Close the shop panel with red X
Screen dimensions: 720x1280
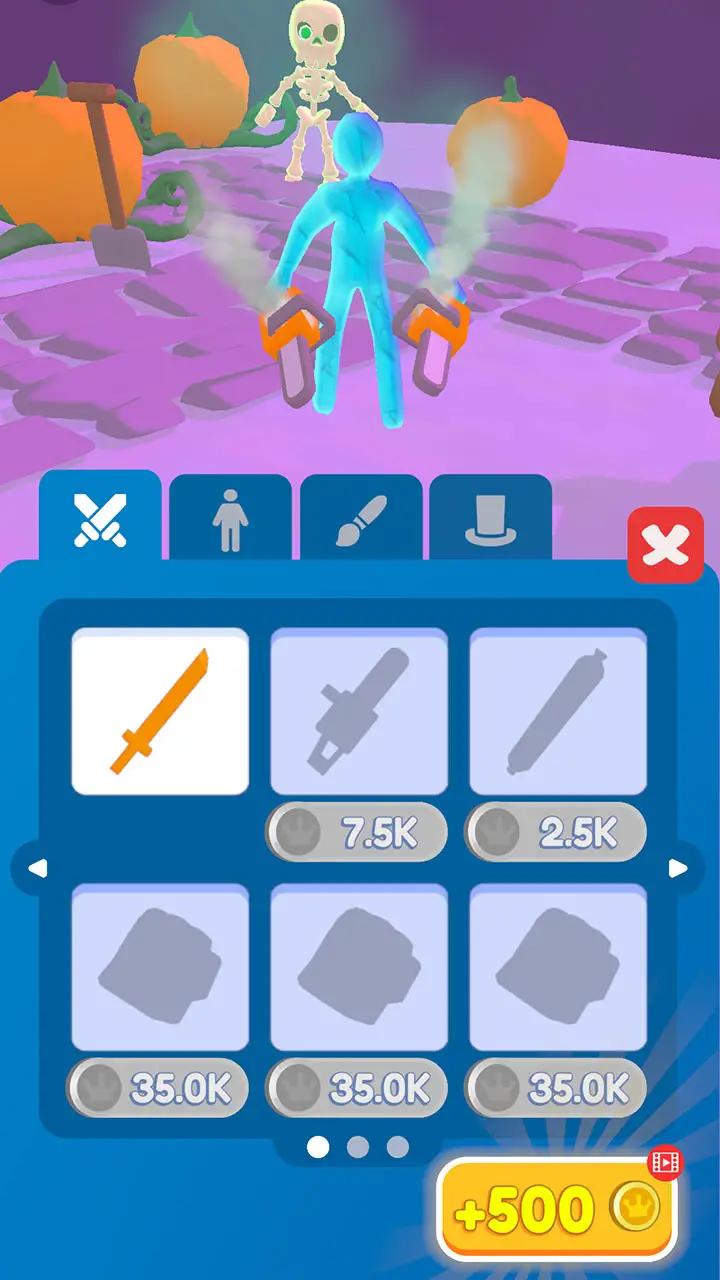coord(665,545)
